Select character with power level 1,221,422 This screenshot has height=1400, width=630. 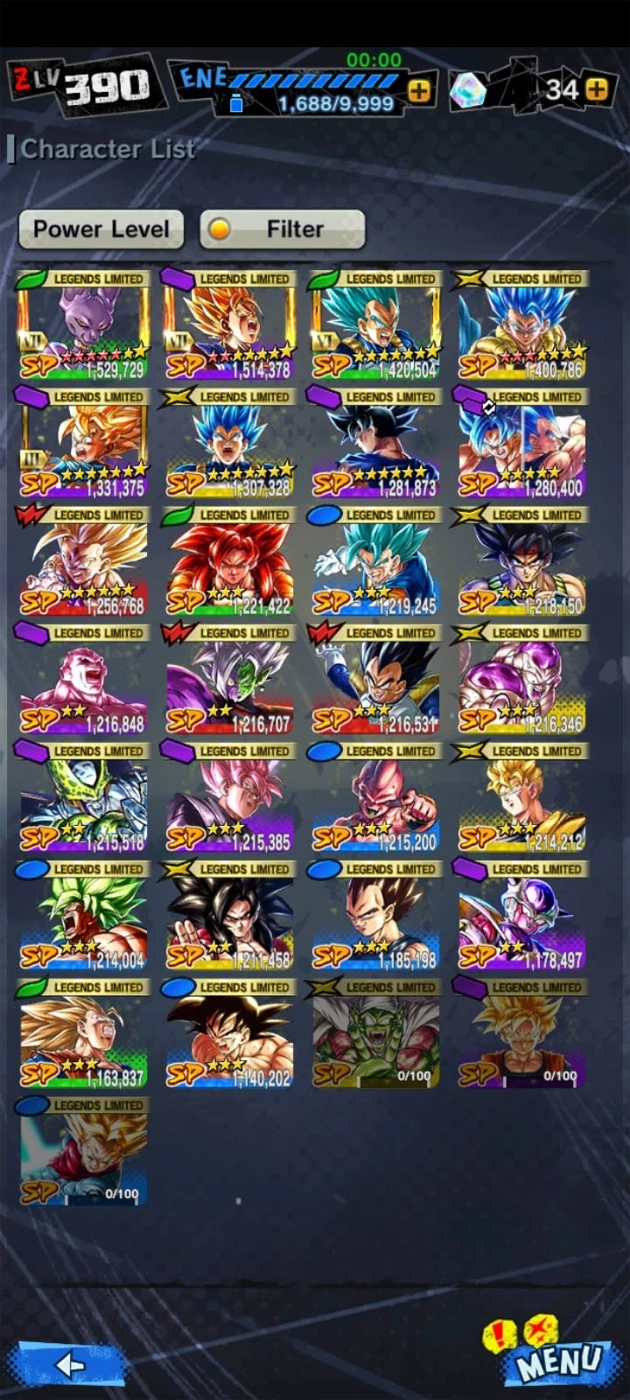tap(230, 561)
